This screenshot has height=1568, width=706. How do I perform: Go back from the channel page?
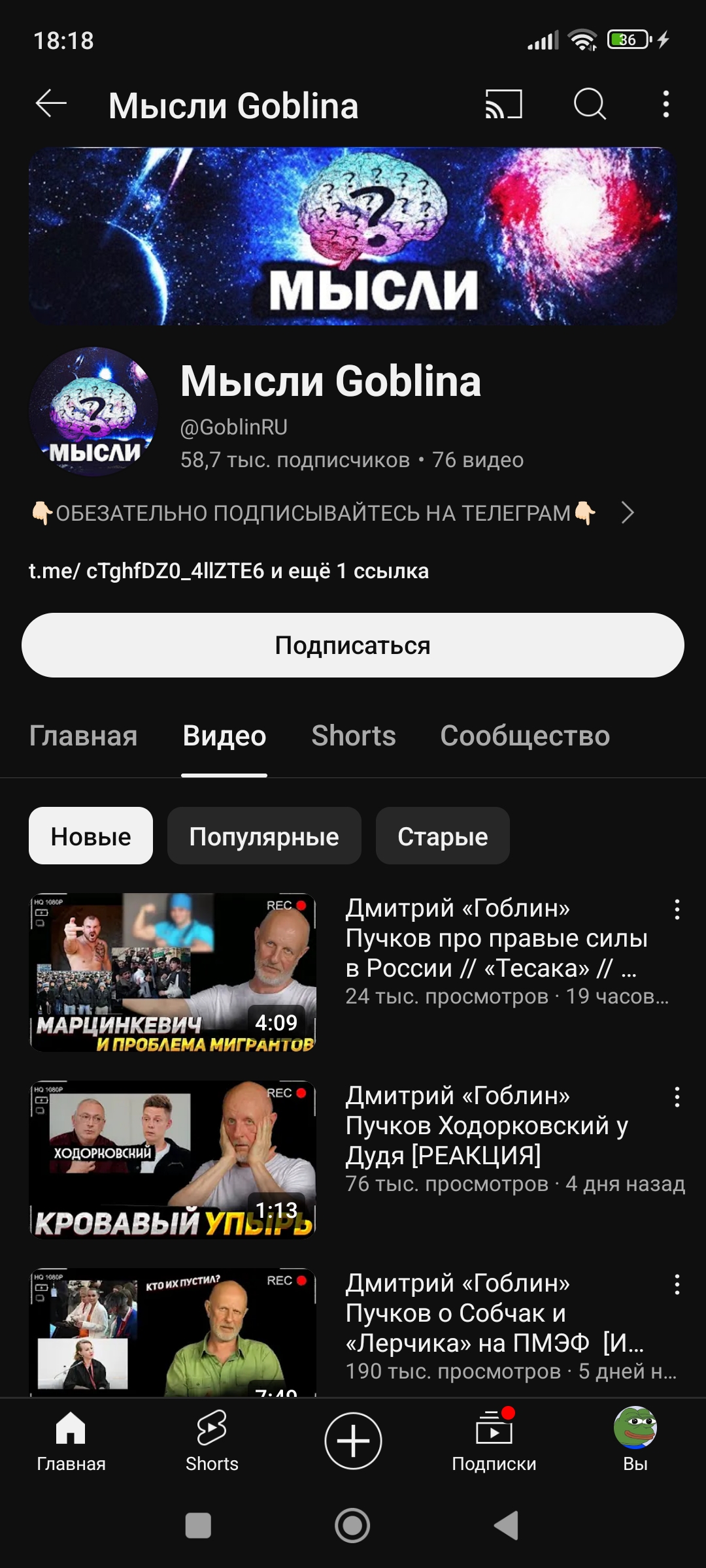[x=51, y=105]
